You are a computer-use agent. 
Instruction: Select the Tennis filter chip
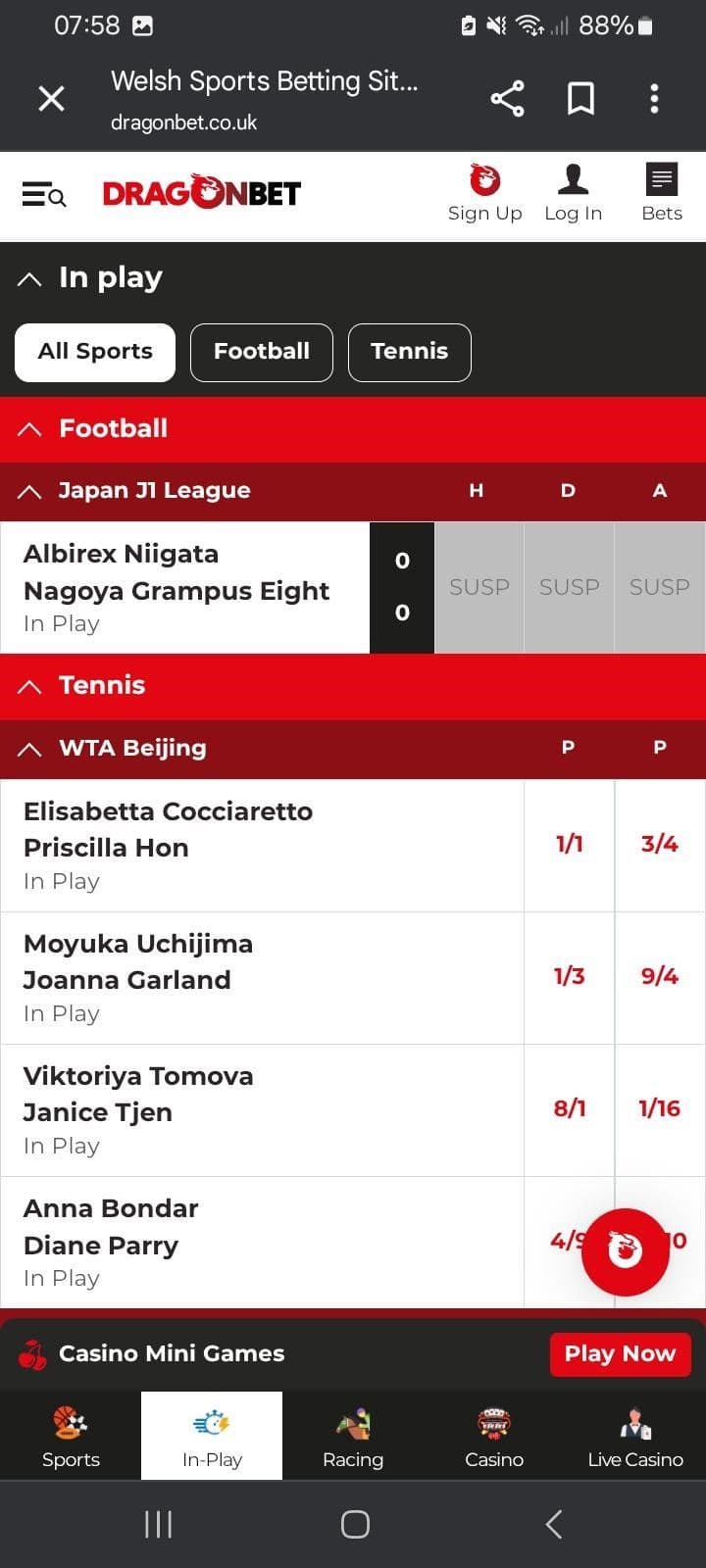[409, 352]
